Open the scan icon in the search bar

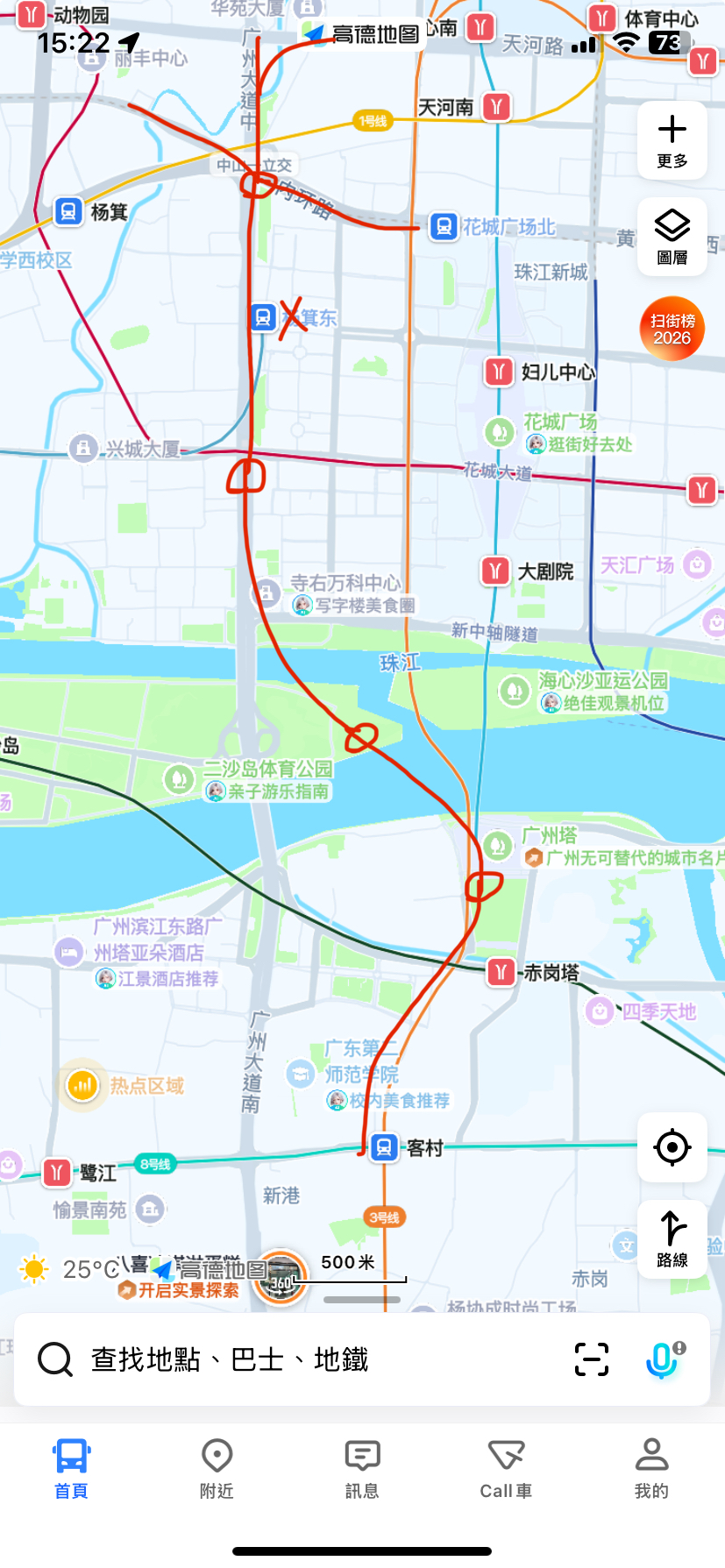(x=592, y=1359)
